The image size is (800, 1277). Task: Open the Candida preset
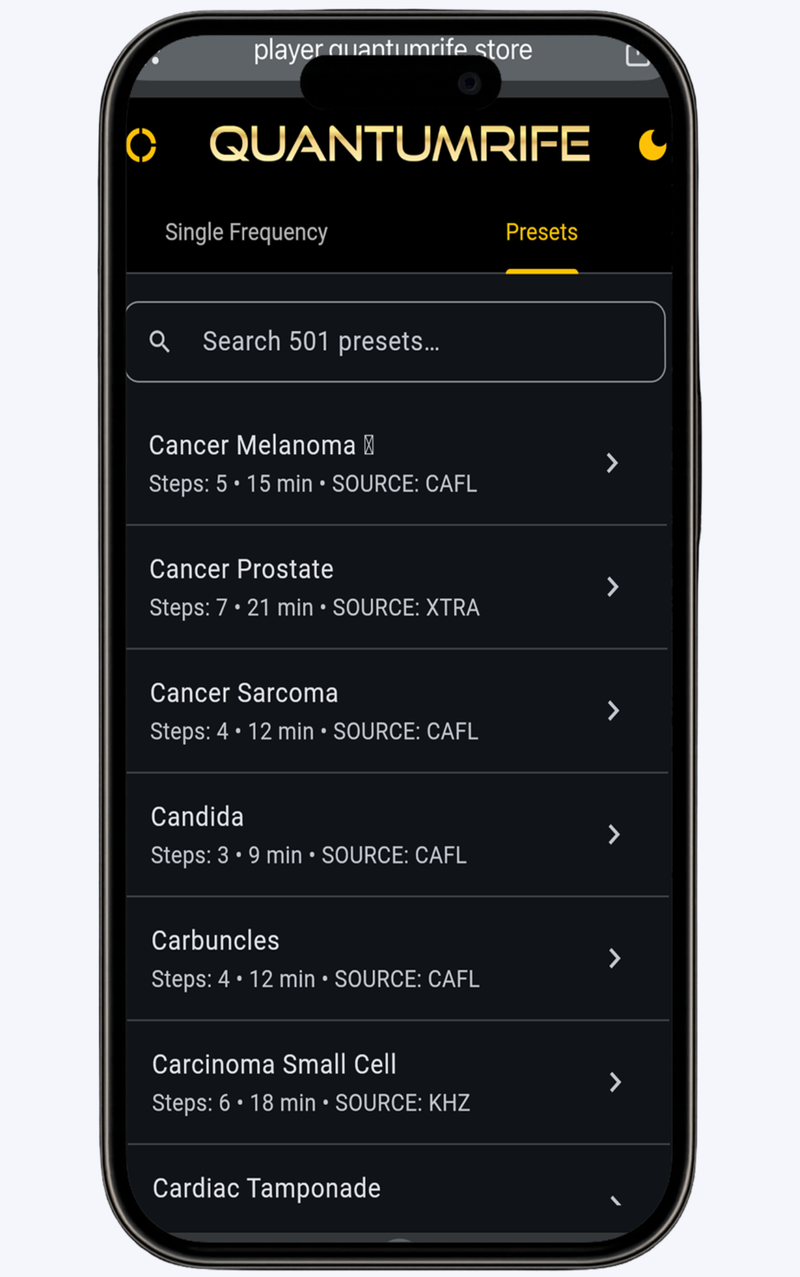(x=396, y=835)
